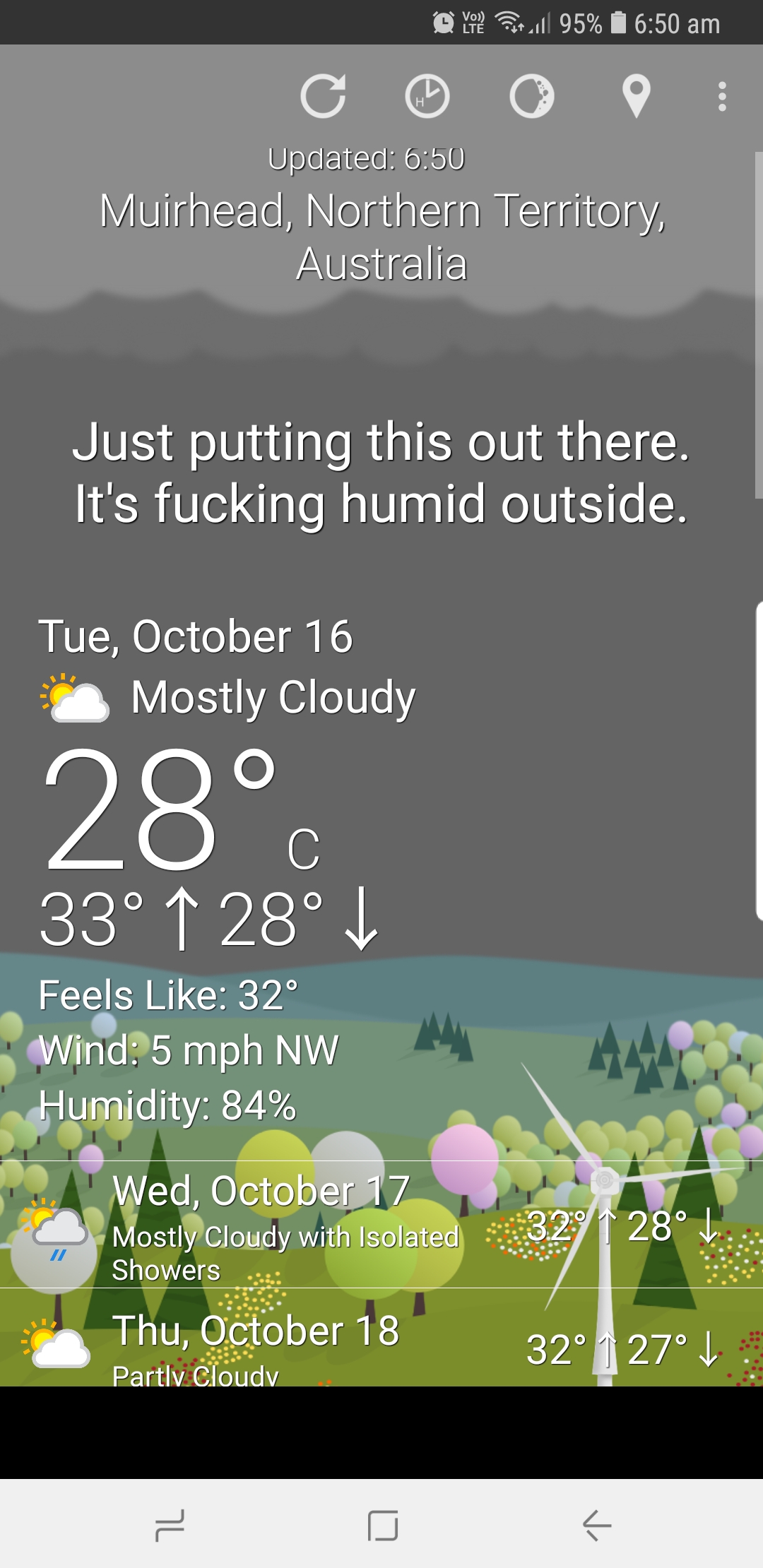
Task: Go to the home screen
Action: pos(382,1525)
